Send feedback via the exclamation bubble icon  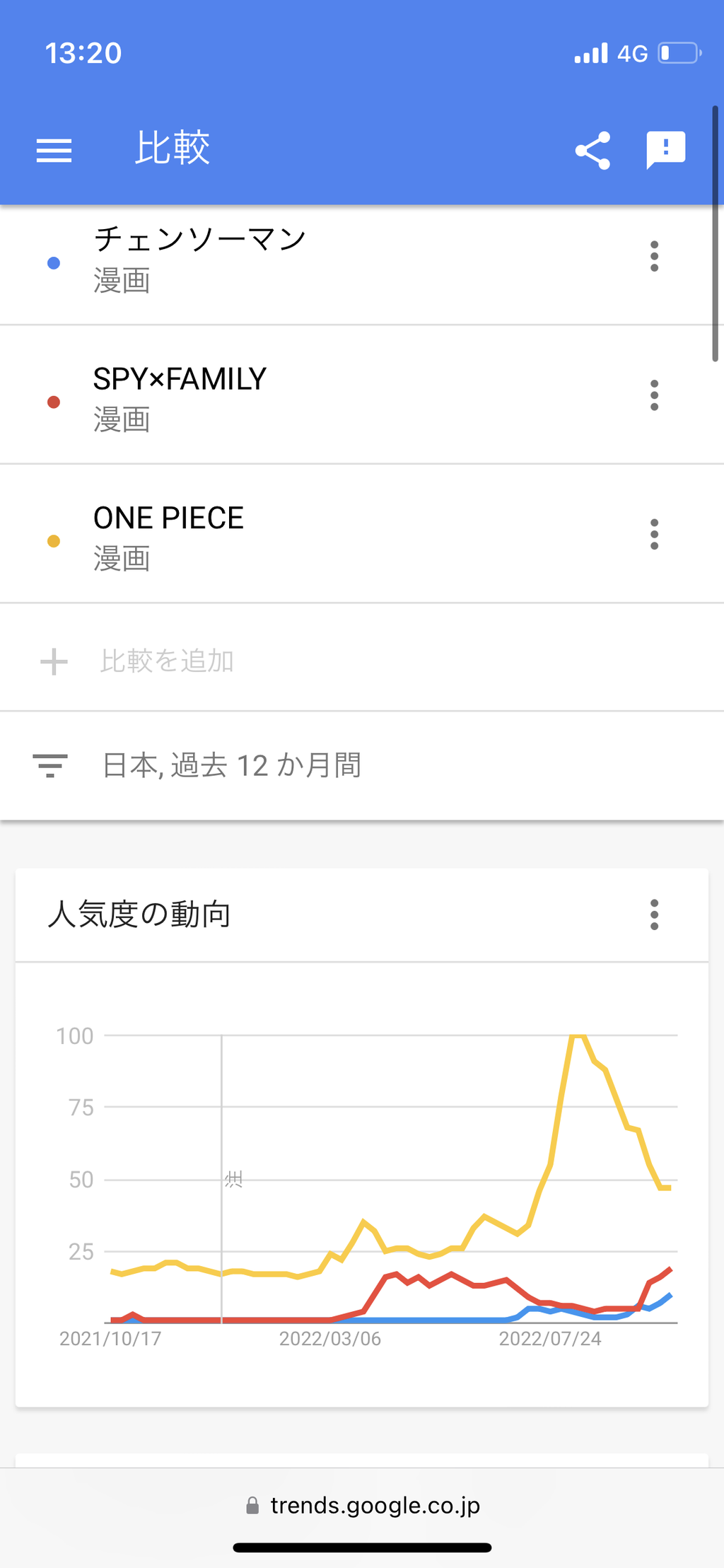(665, 150)
